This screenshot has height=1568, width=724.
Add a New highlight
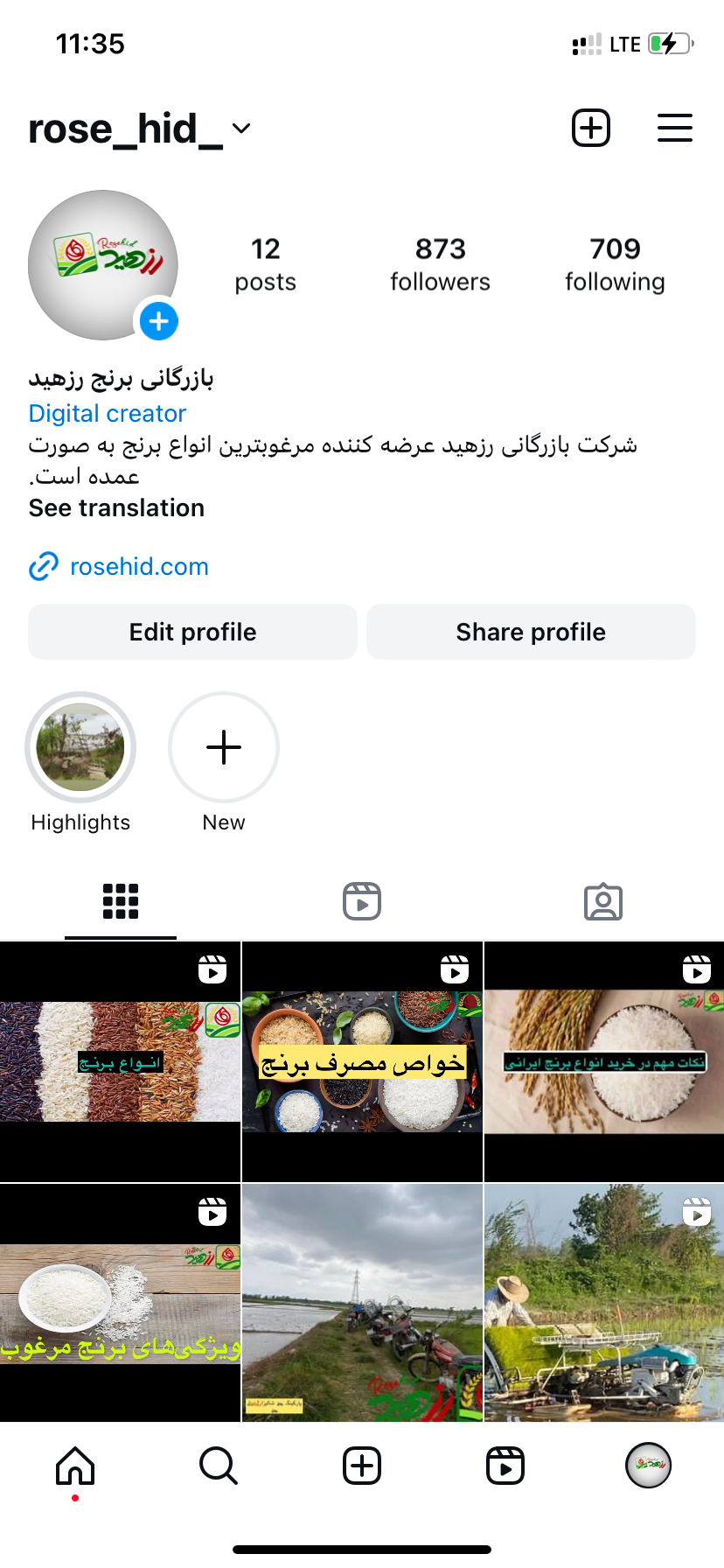click(x=224, y=748)
